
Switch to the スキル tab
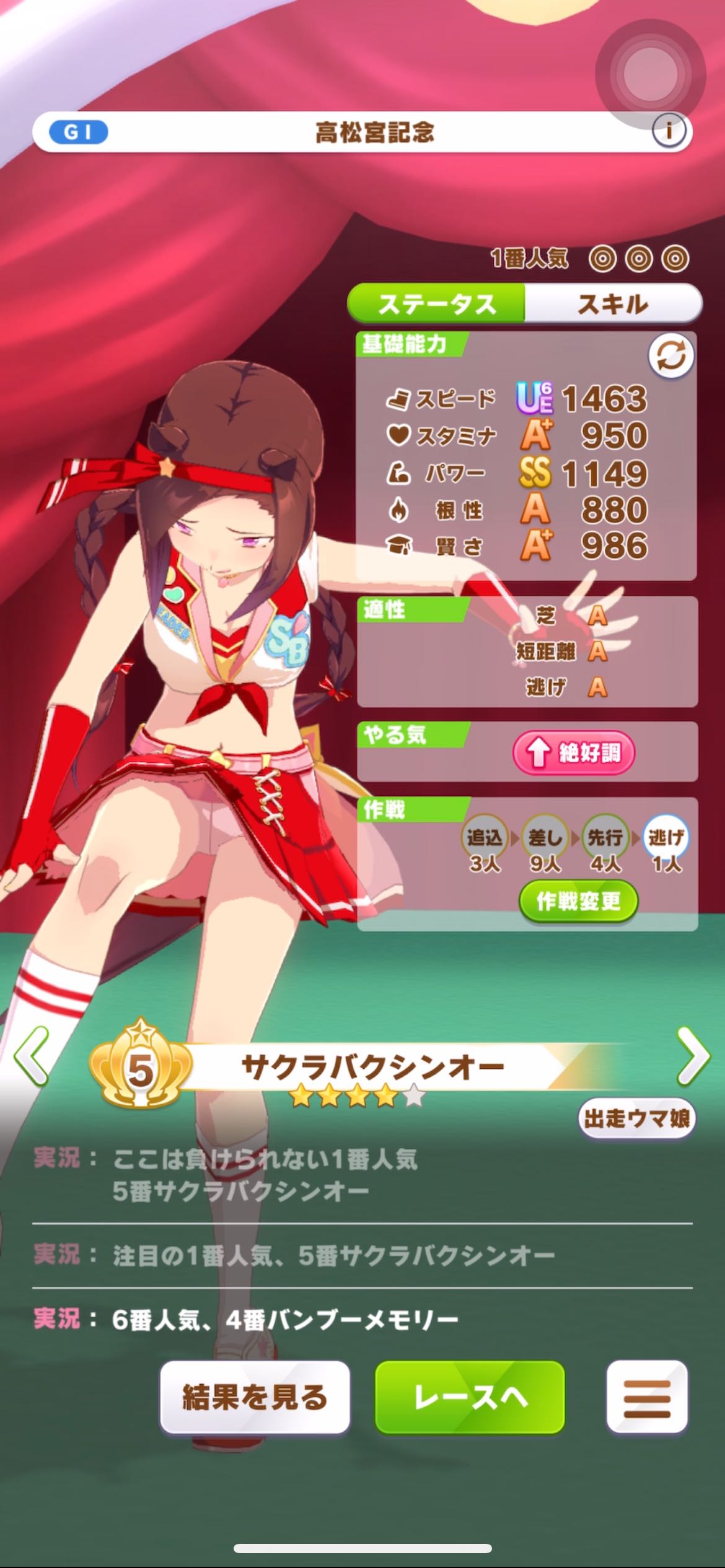point(612,304)
